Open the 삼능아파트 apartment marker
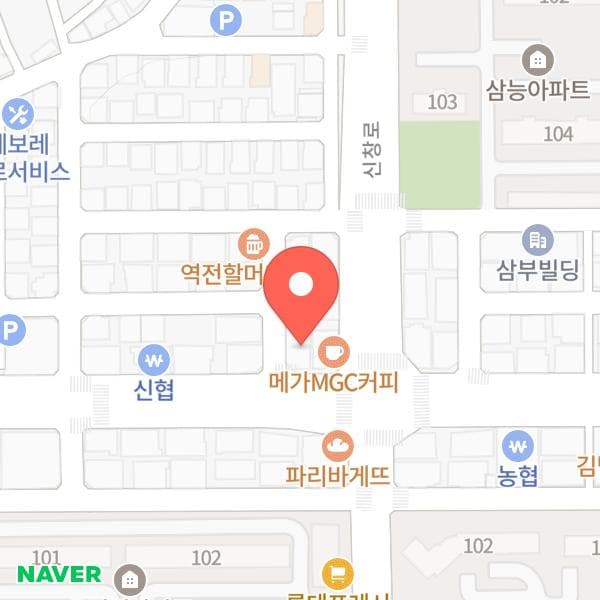This screenshot has height=600, width=600. [x=539, y=58]
